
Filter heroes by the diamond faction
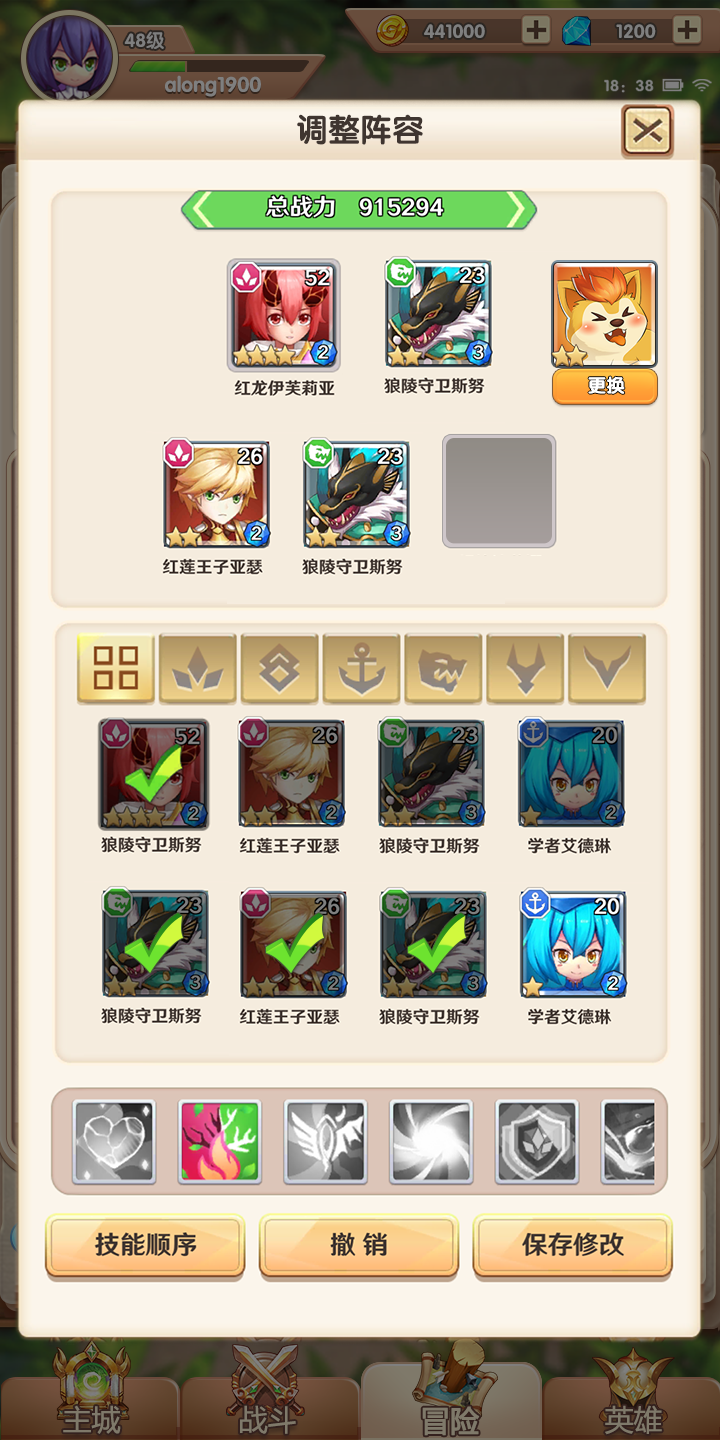[280, 668]
